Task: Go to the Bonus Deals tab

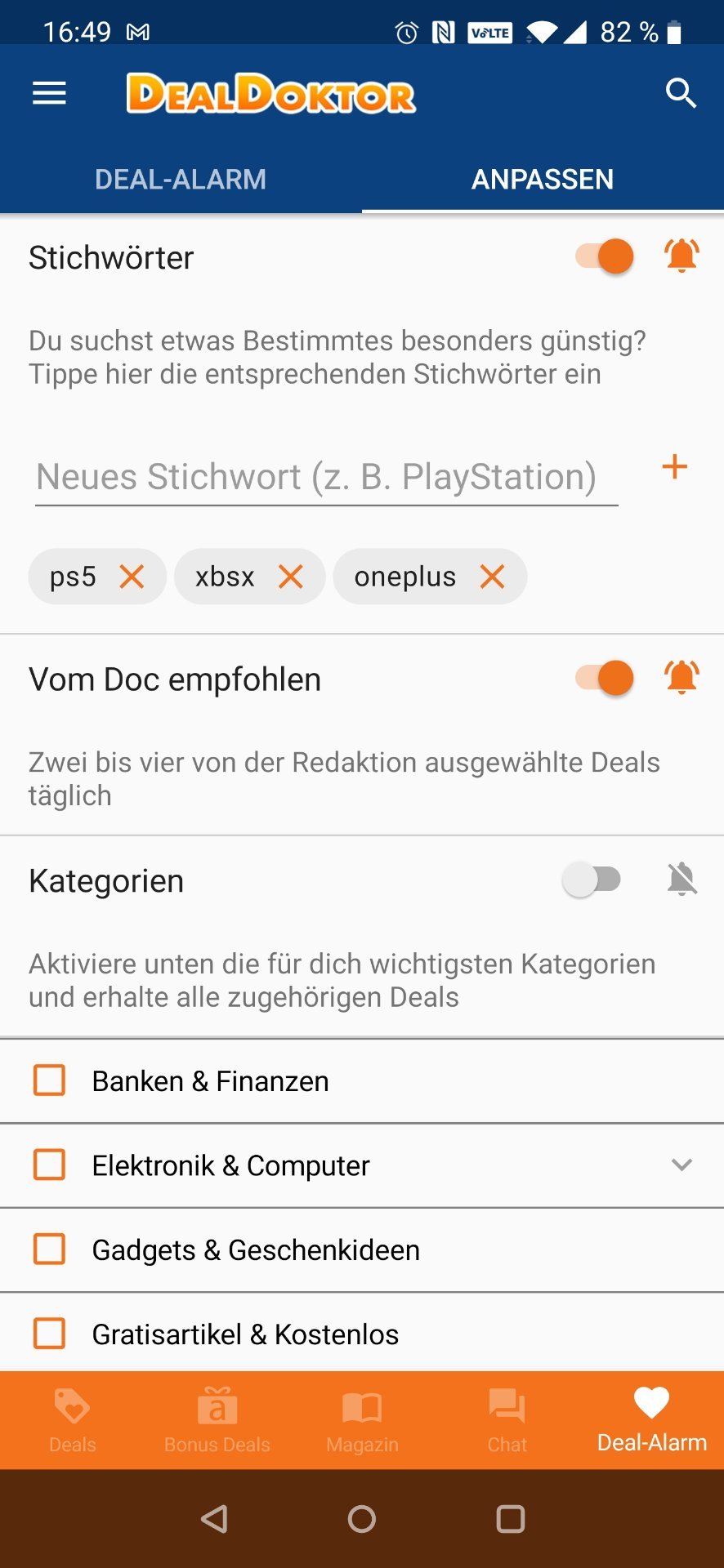Action: [x=217, y=1421]
